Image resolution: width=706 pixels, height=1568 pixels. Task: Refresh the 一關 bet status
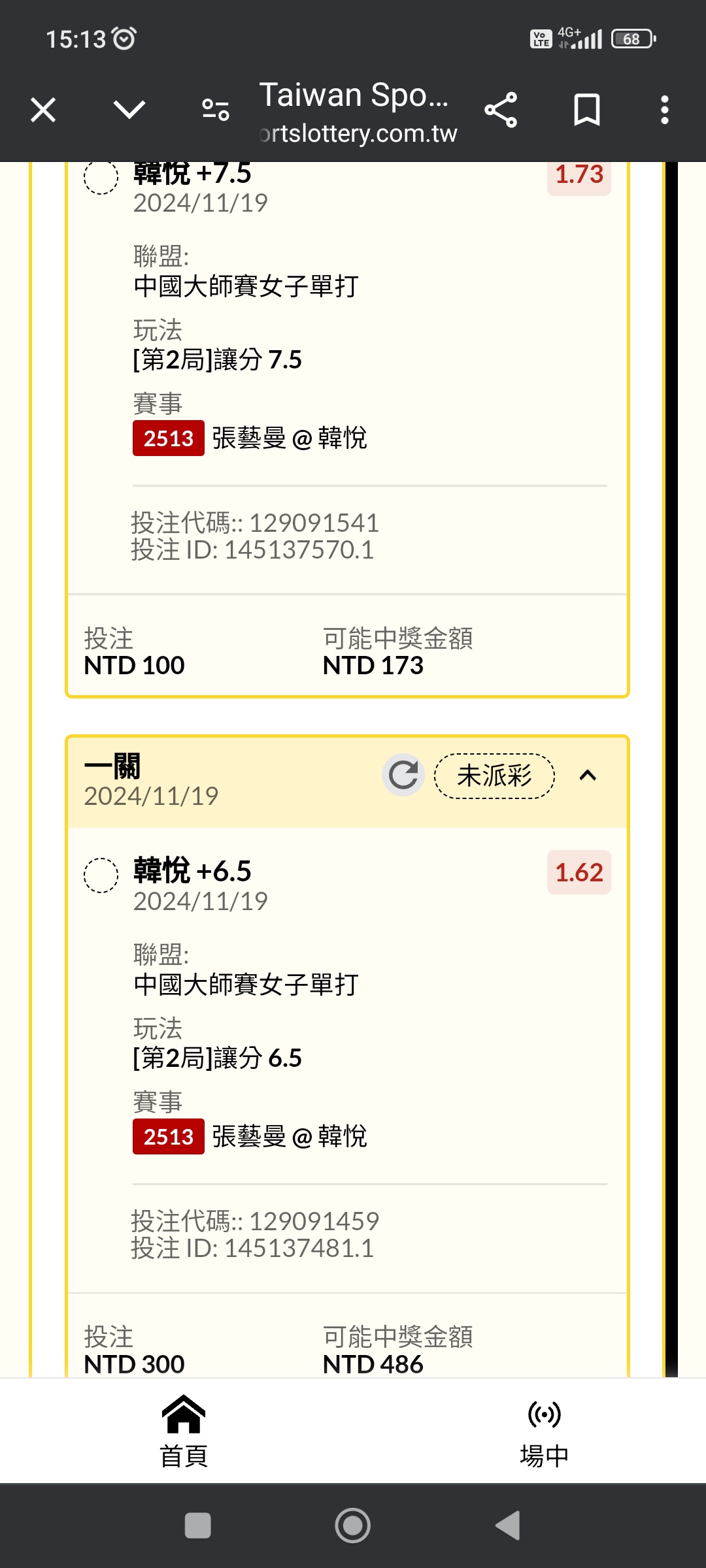[403, 776]
